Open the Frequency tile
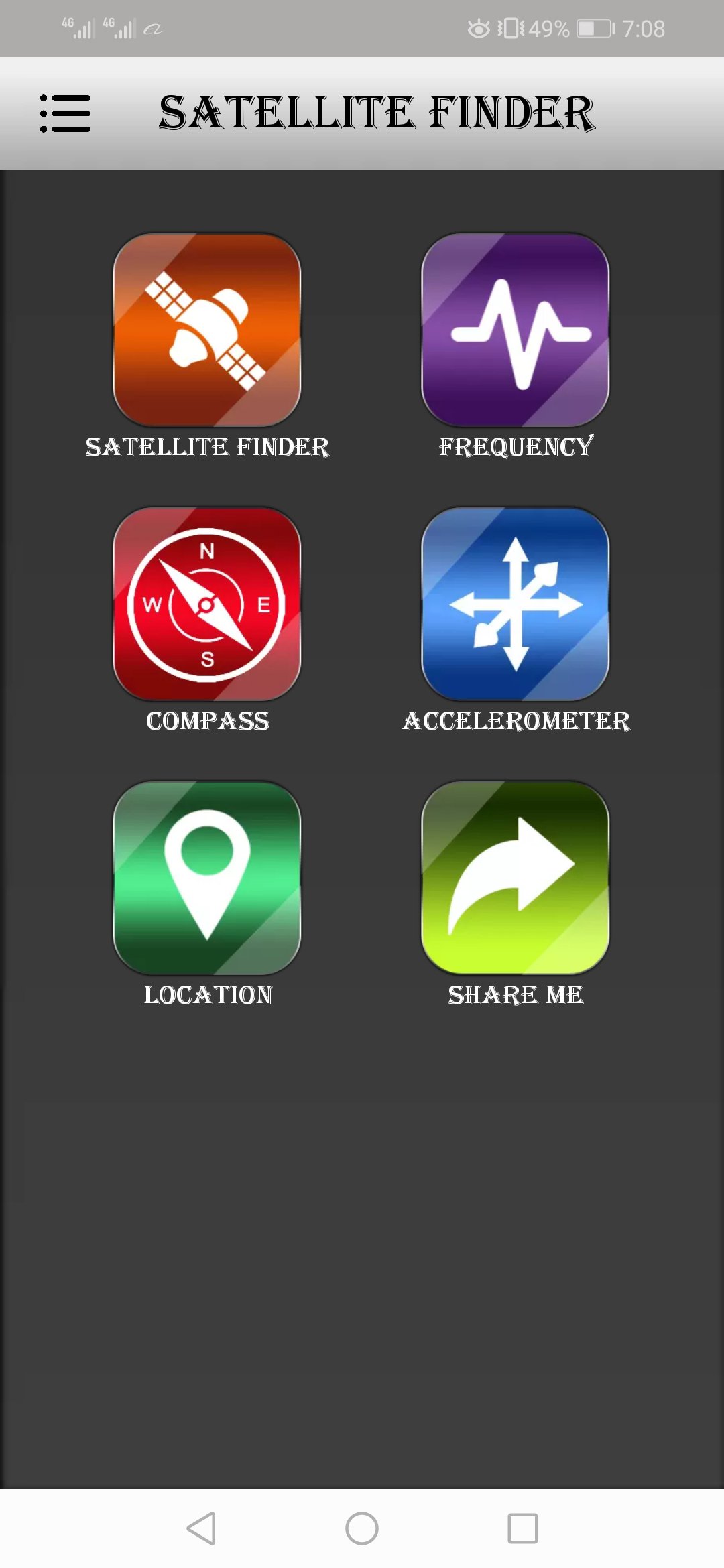Viewport: 724px width, 1568px height. pyautogui.click(x=515, y=330)
